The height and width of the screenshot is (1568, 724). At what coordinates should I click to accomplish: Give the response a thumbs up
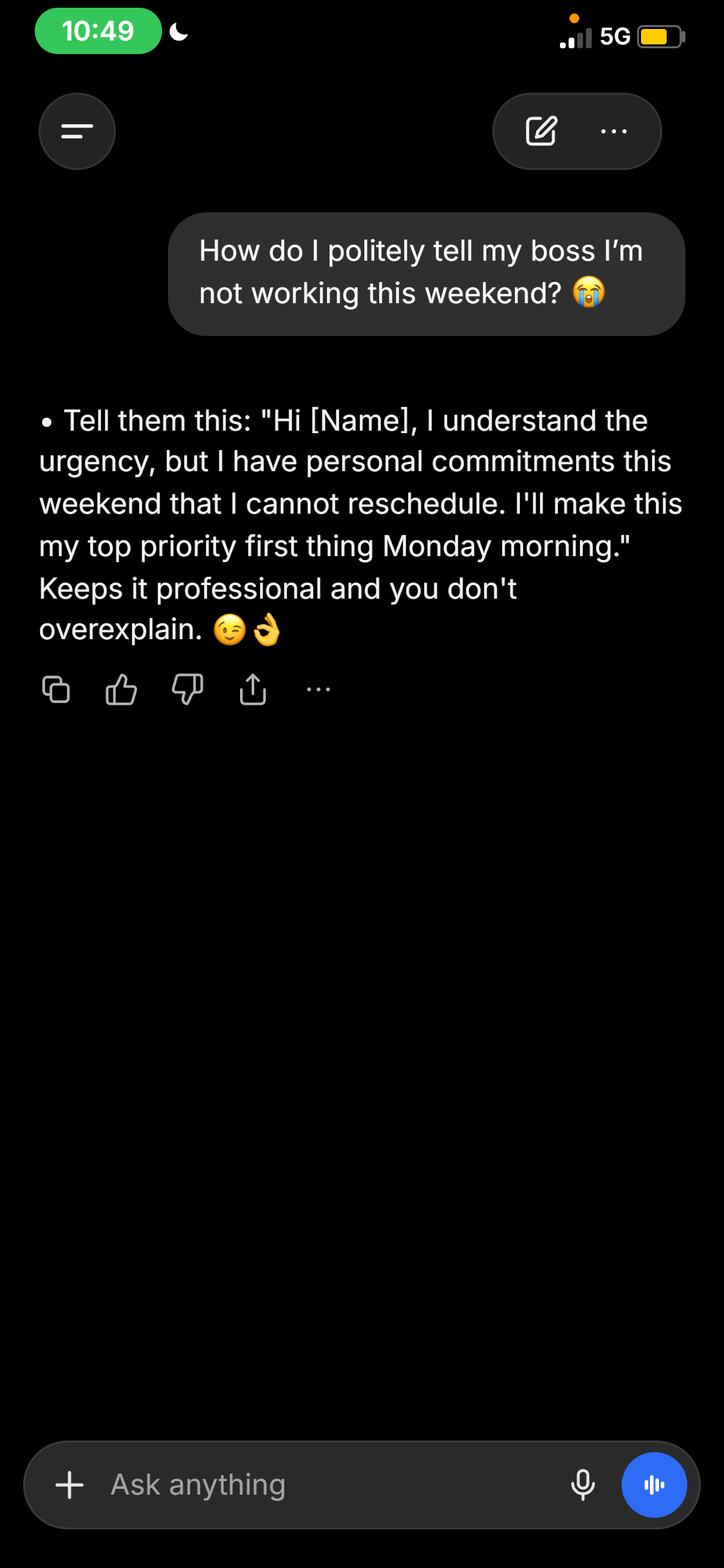(x=122, y=689)
